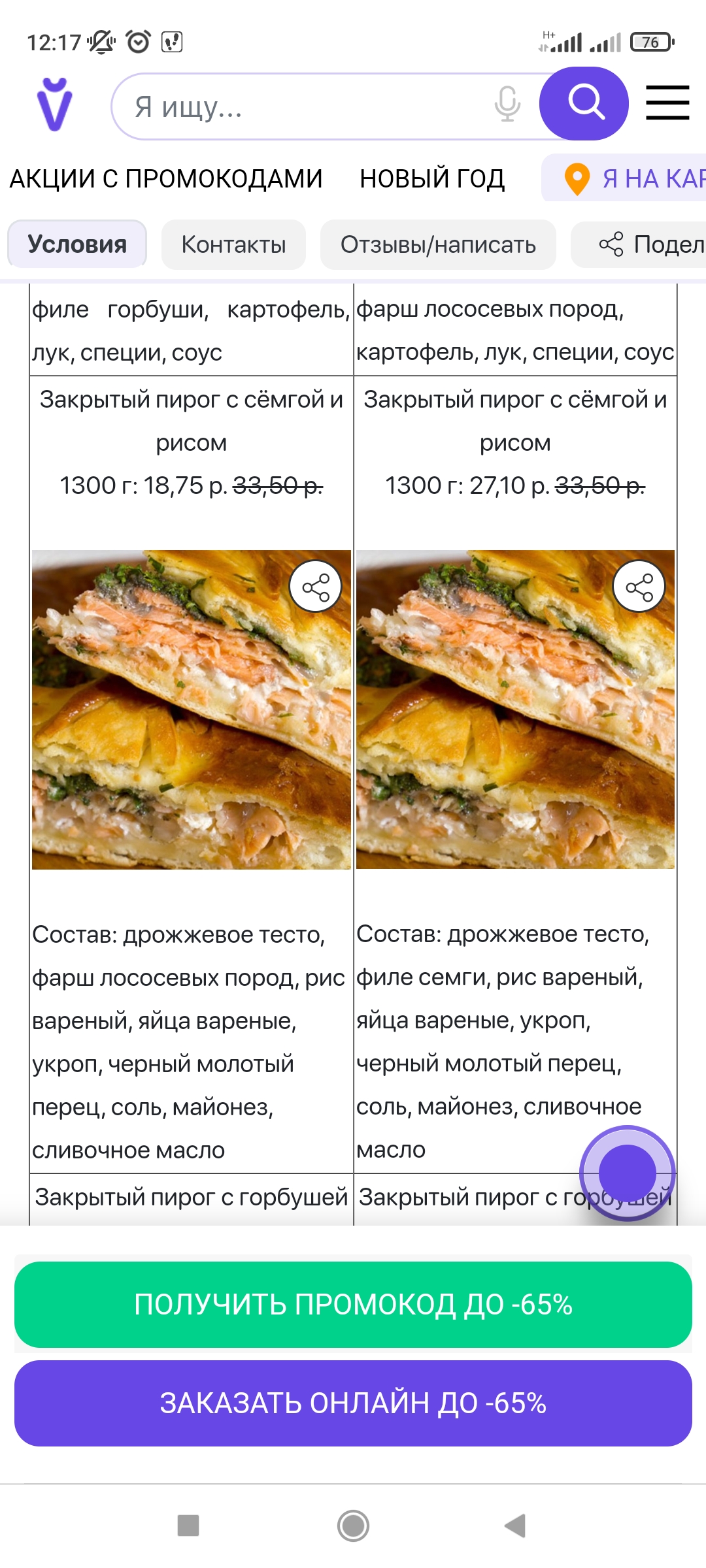Tap the floating purple round button
706x1568 pixels.
[627, 1173]
